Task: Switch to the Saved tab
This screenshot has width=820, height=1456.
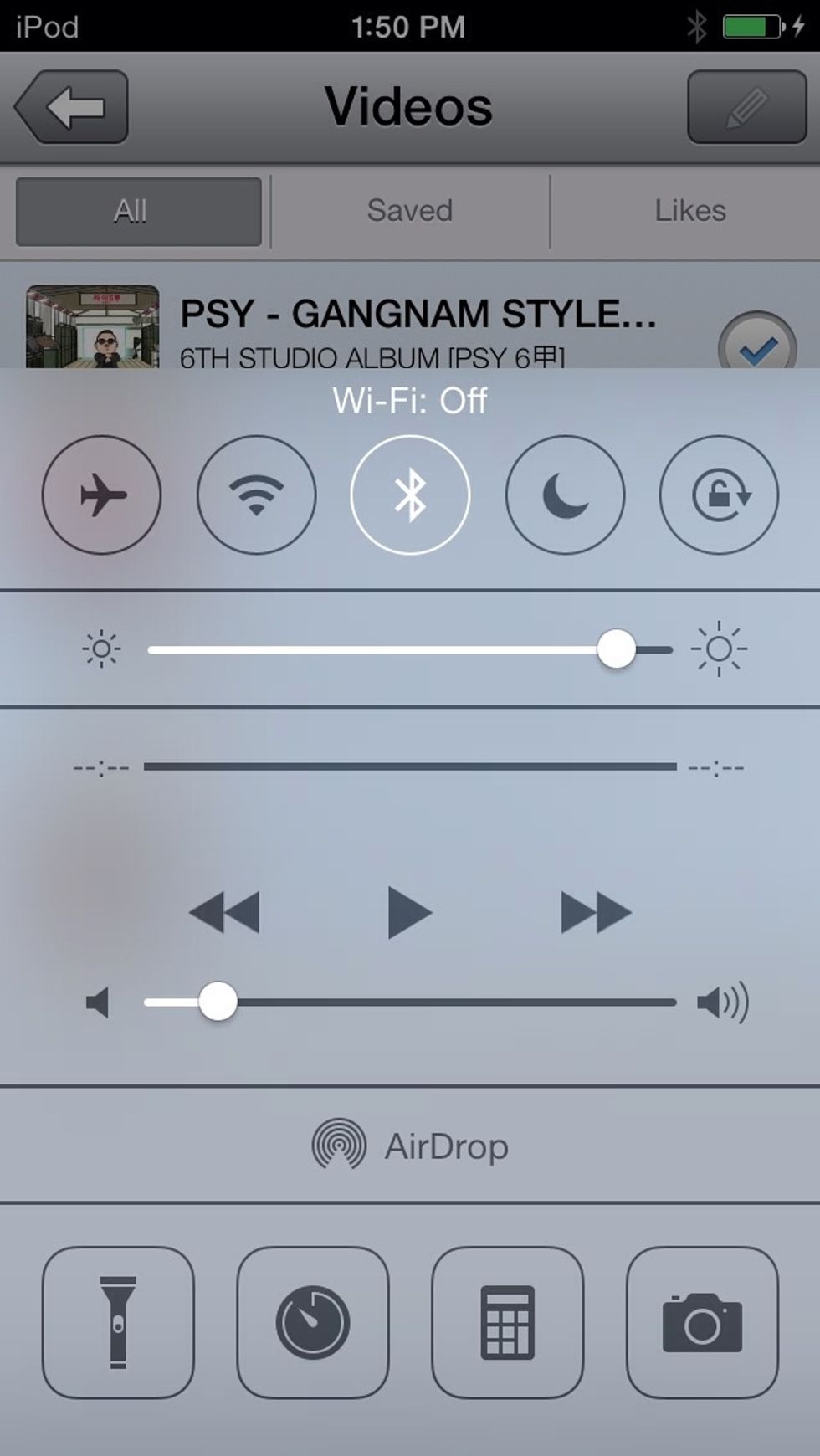Action: point(410,211)
